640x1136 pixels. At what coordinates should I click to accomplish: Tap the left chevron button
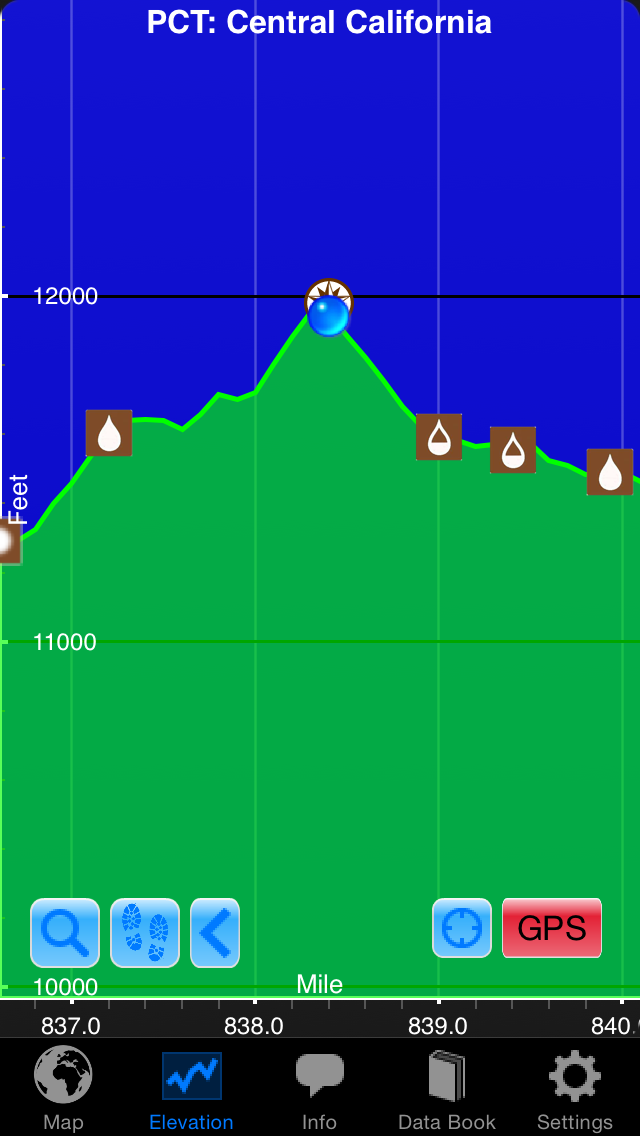point(215,932)
